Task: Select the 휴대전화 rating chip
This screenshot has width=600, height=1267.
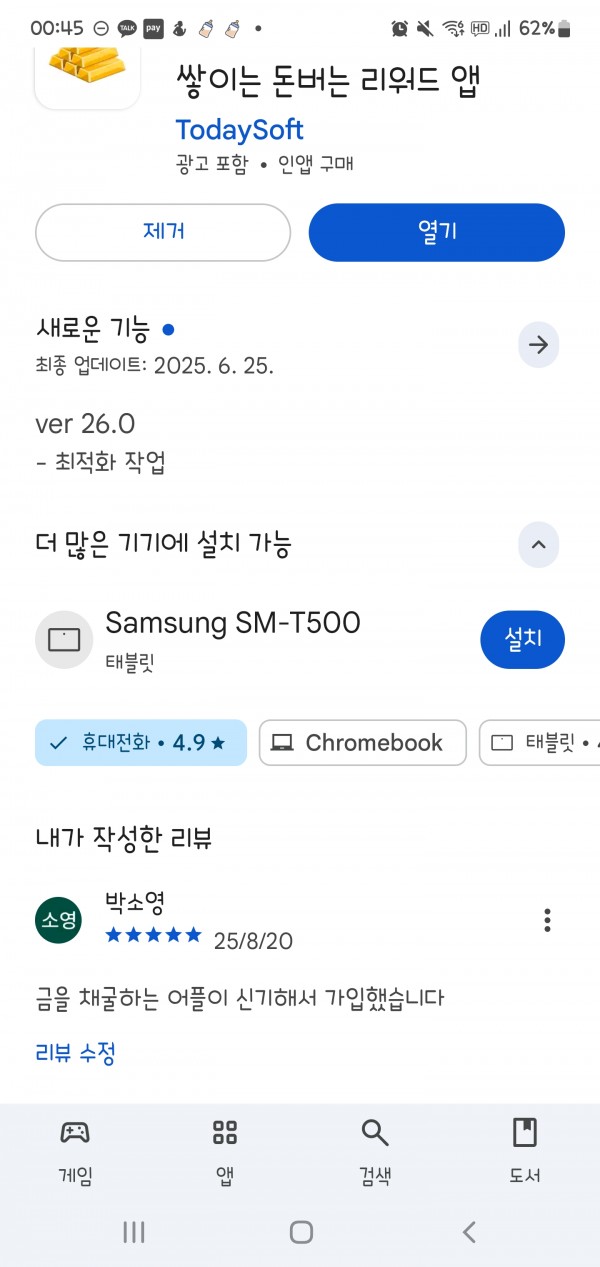Action: [141, 743]
